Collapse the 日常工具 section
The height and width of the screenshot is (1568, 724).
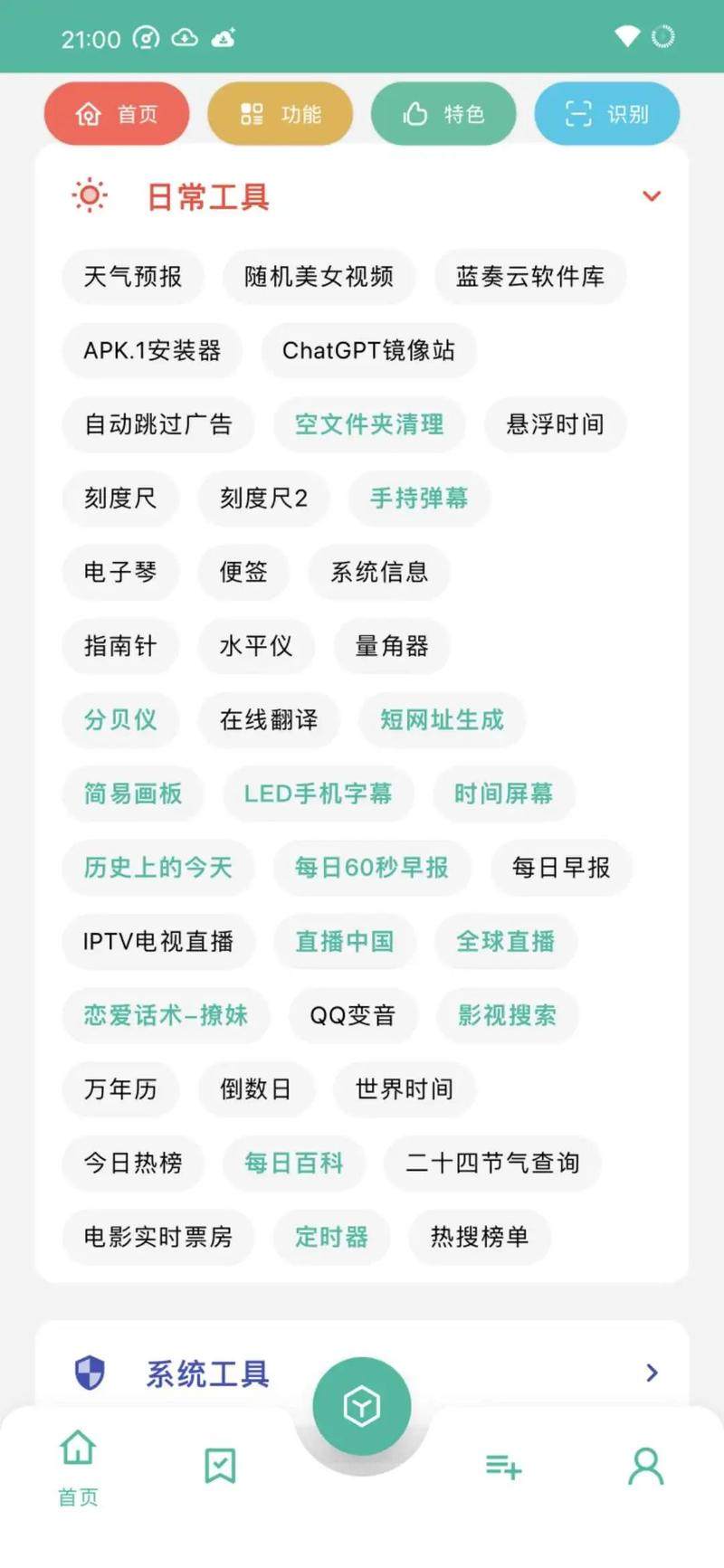(x=651, y=196)
